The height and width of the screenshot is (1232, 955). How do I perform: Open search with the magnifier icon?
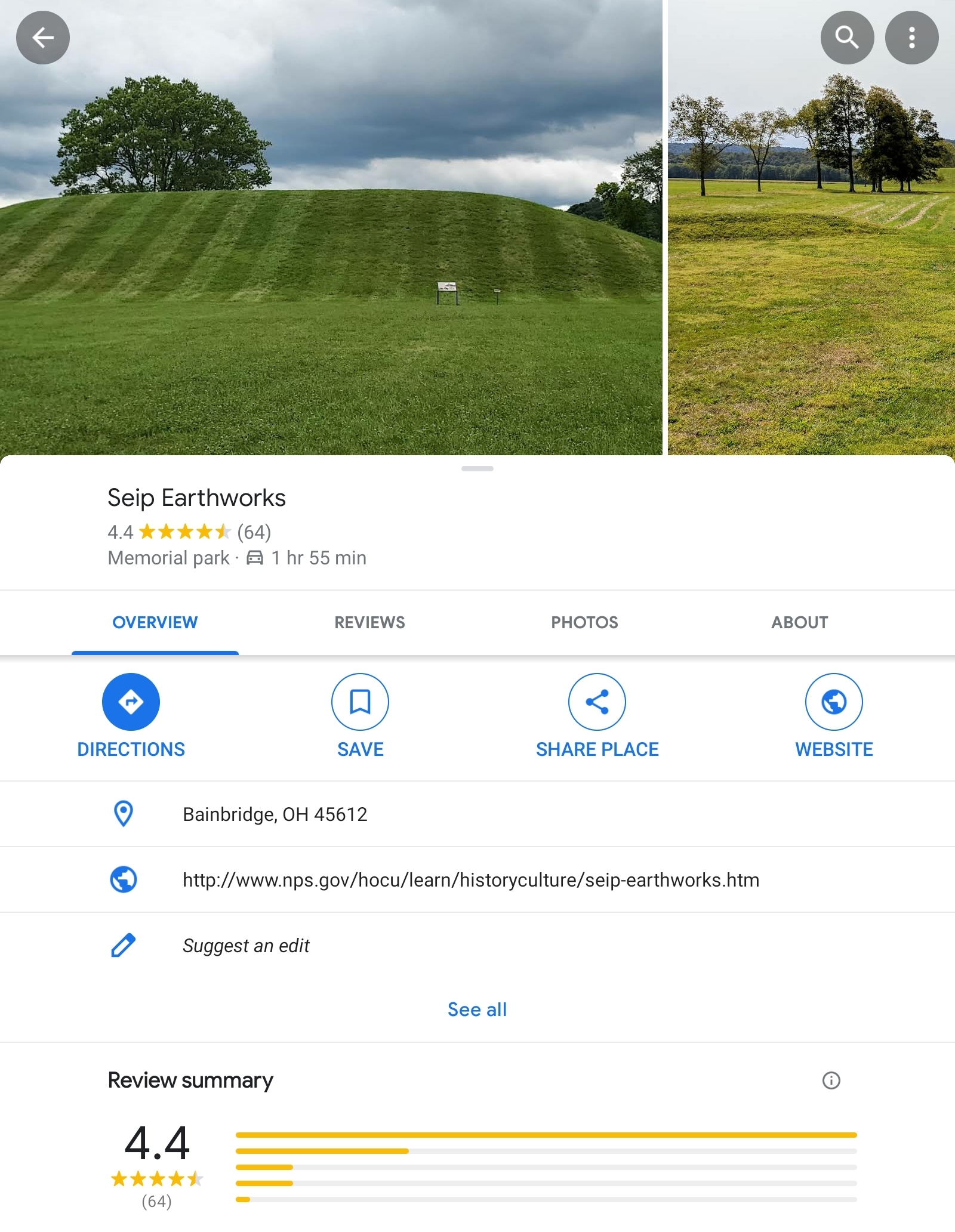[x=846, y=38]
